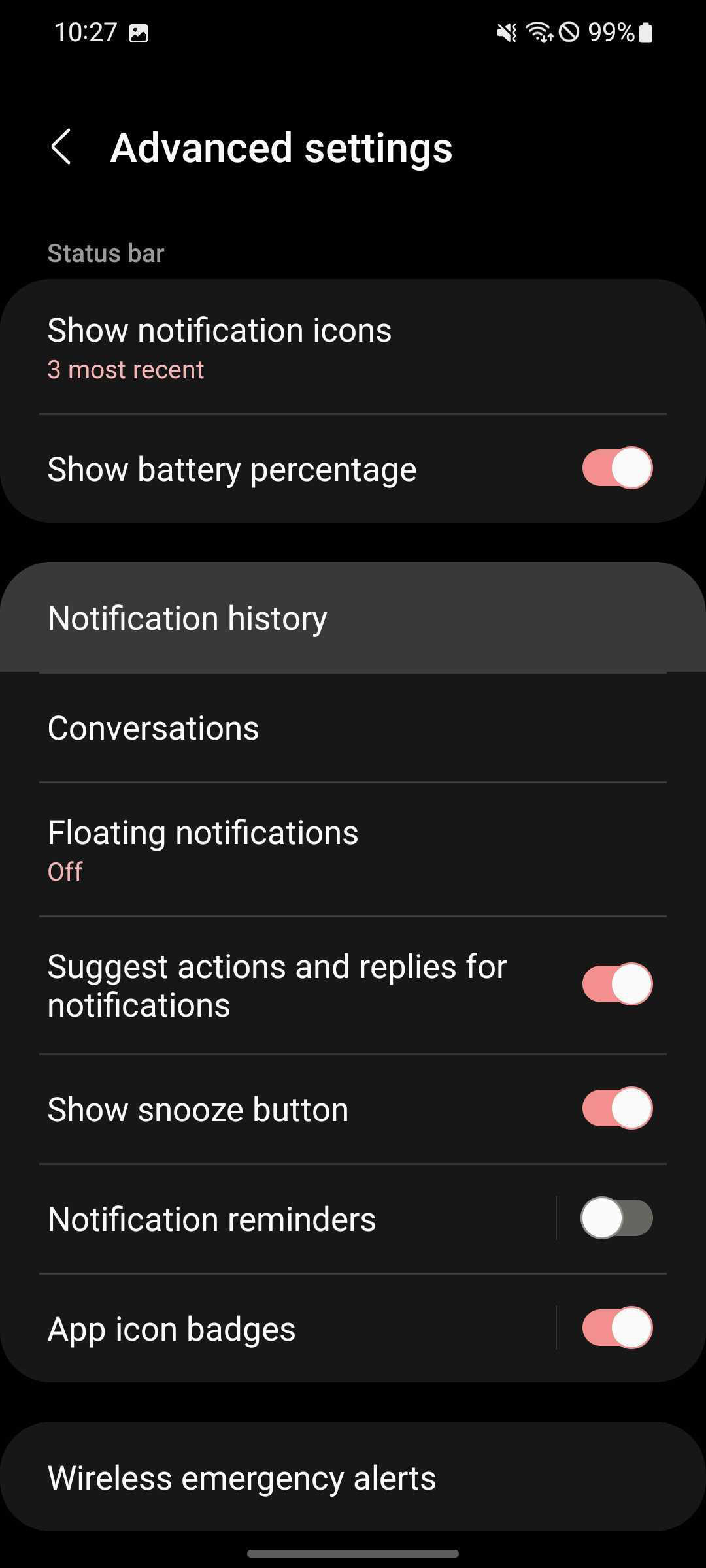Open Notification reminders settings
The height and width of the screenshot is (1568, 706).
212,1219
